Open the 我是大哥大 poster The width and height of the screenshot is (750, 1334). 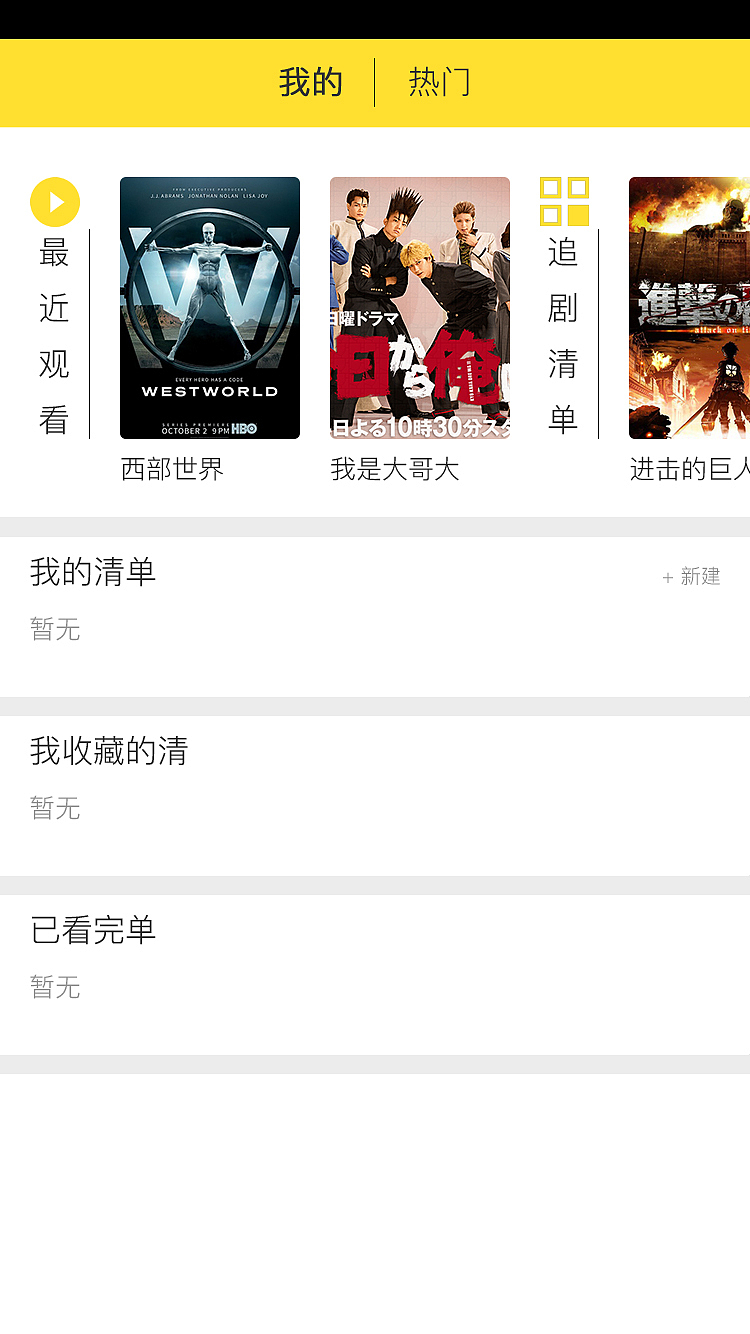(x=420, y=308)
